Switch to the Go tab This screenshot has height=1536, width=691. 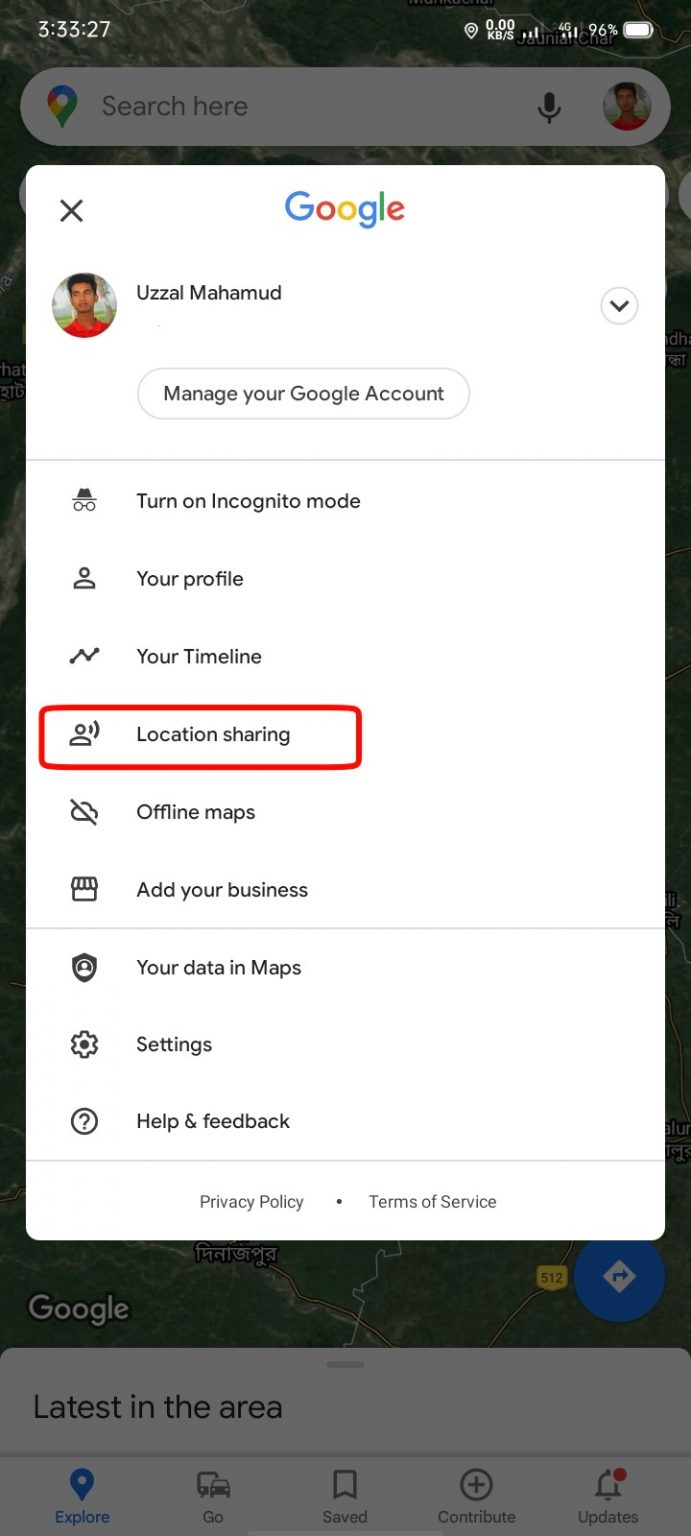213,1497
